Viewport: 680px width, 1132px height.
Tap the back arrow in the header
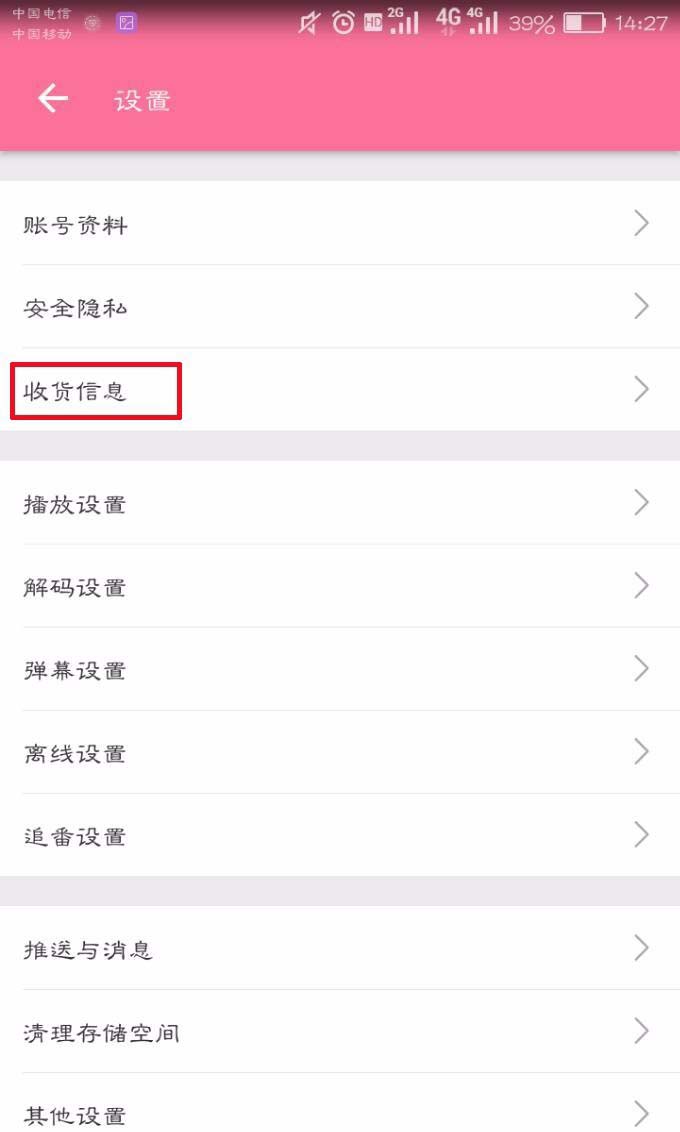point(52,99)
